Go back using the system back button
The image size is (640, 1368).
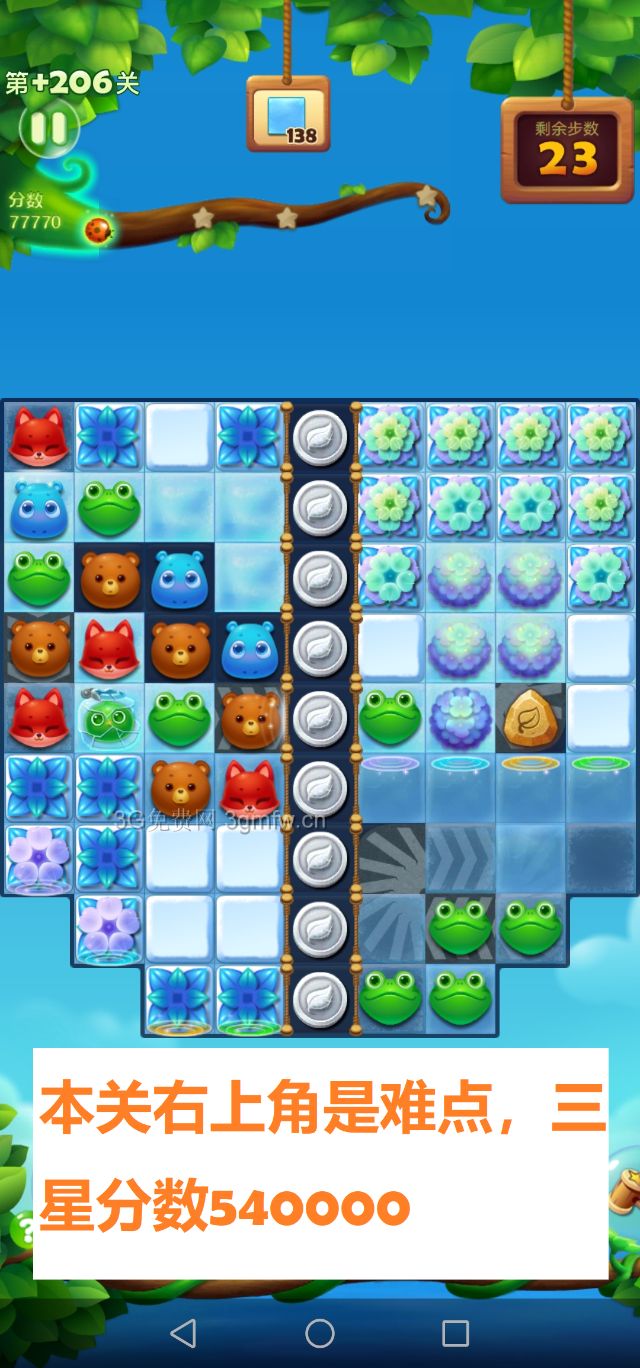(x=183, y=1332)
